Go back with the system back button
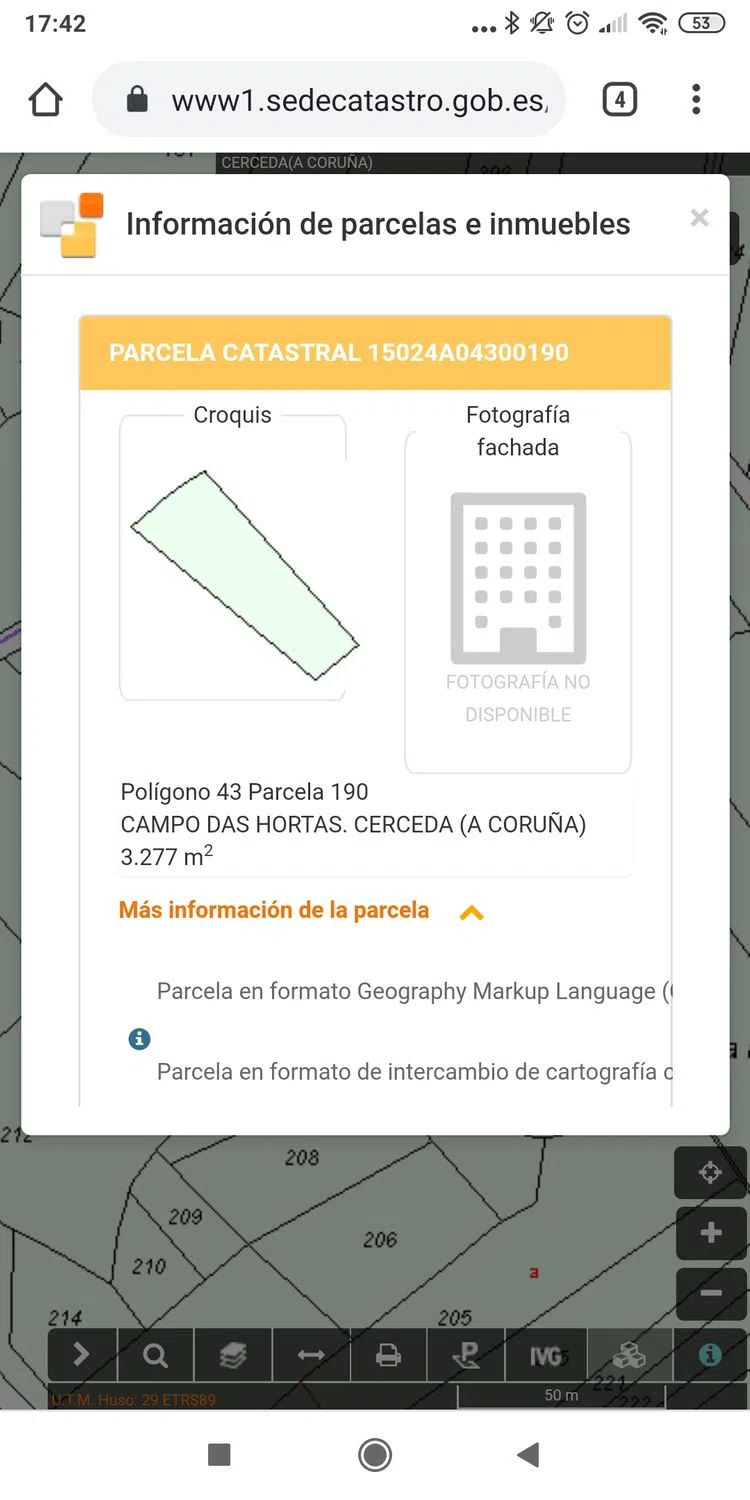The image size is (750, 1500). click(528, 1455)
